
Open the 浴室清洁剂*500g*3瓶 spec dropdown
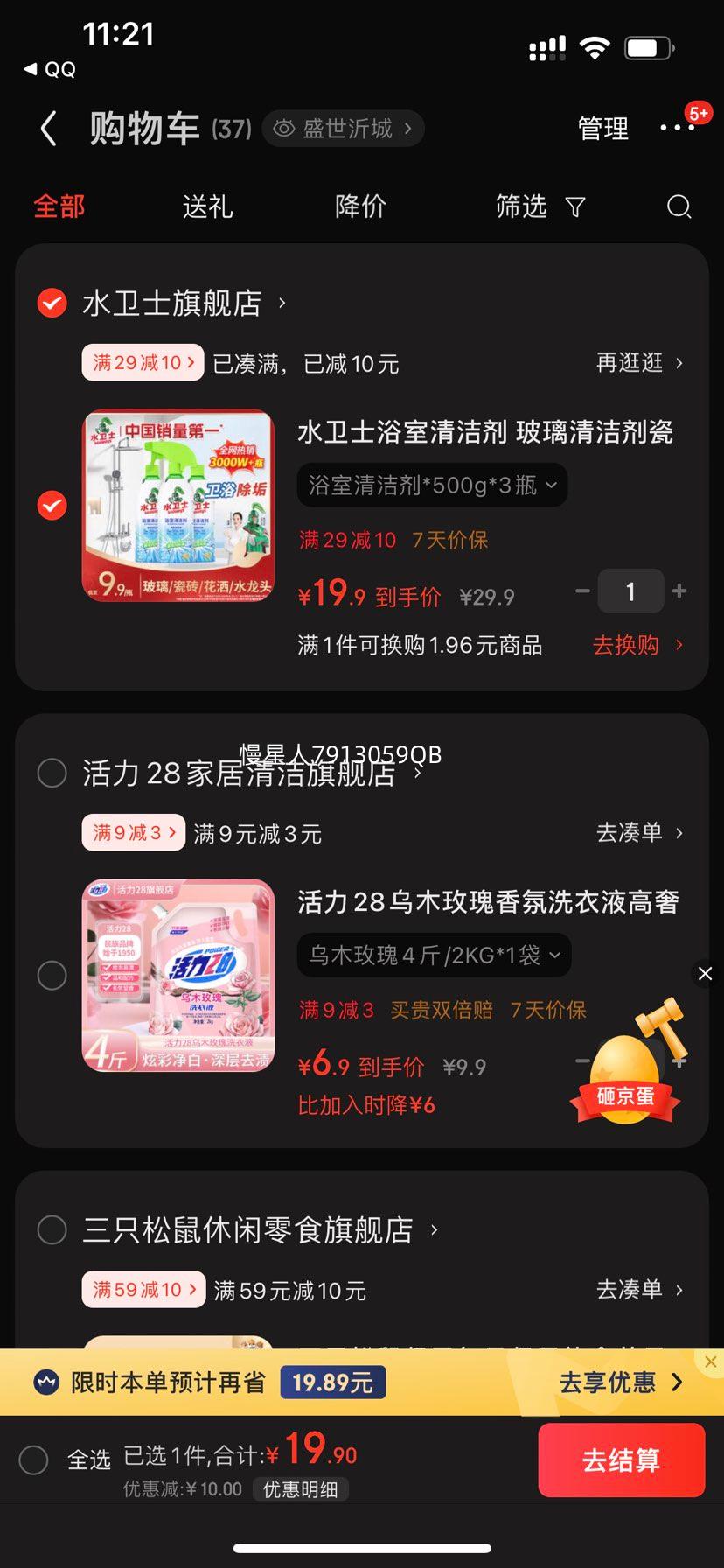pos(432,485)
